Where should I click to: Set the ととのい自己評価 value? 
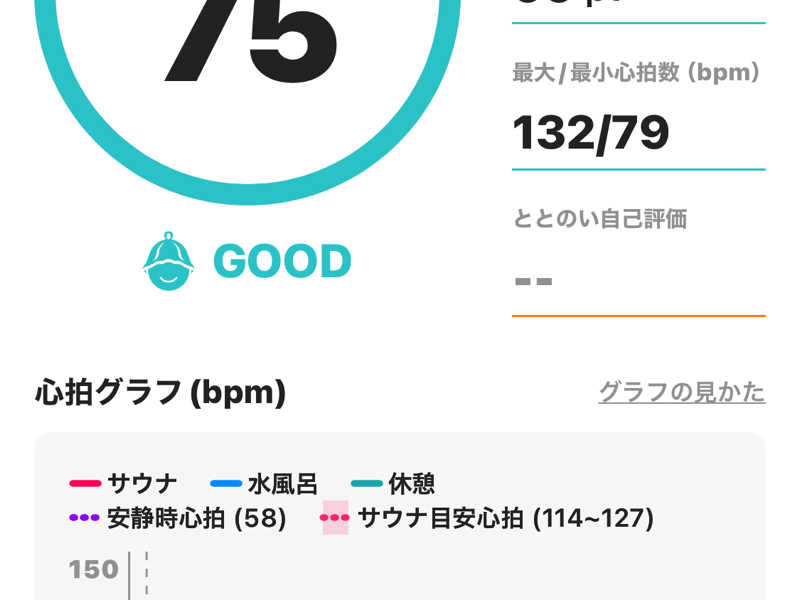coord(637,281)
